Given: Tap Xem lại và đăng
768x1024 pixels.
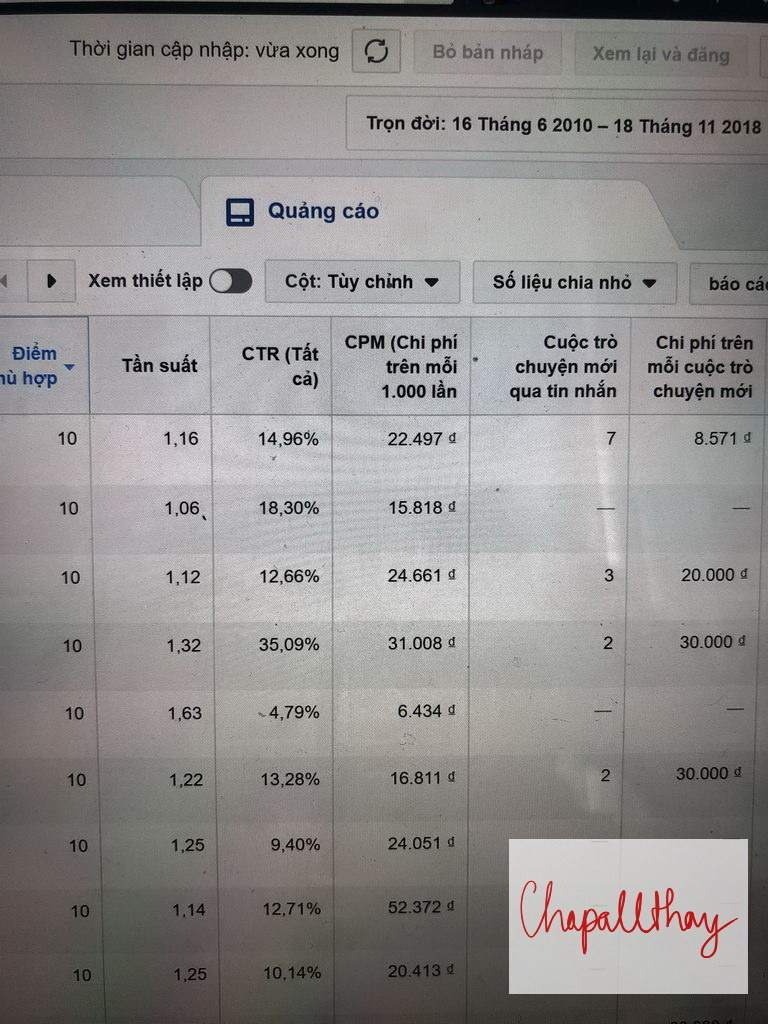Looking at the screenshot, I should 660,54.
